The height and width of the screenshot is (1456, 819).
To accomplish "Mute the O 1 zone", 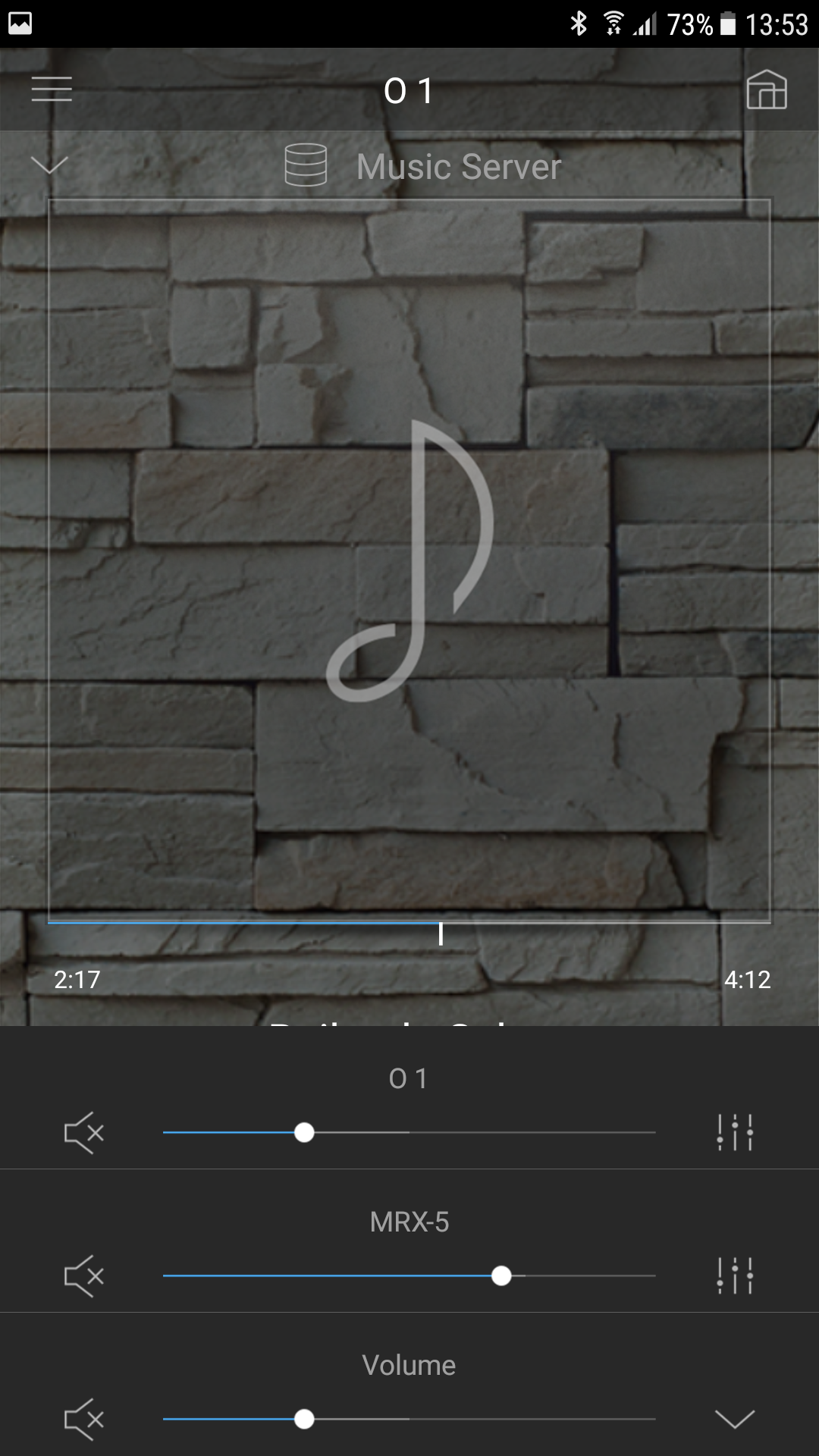I will pyautogui.click(x=83, y=1133).
